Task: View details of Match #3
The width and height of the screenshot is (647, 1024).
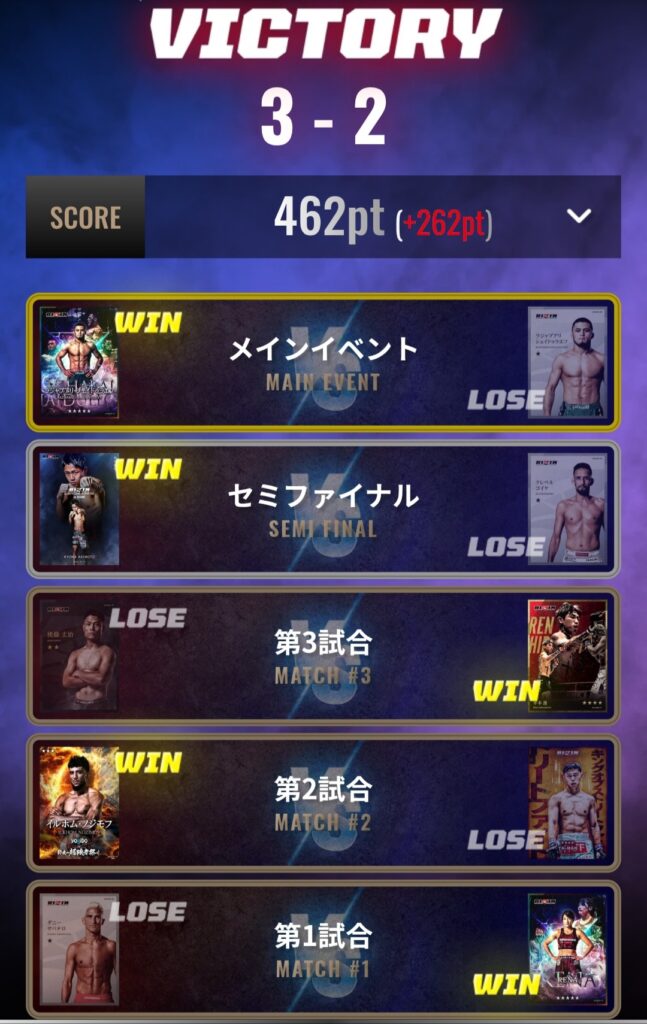Action: coord(323,656)
